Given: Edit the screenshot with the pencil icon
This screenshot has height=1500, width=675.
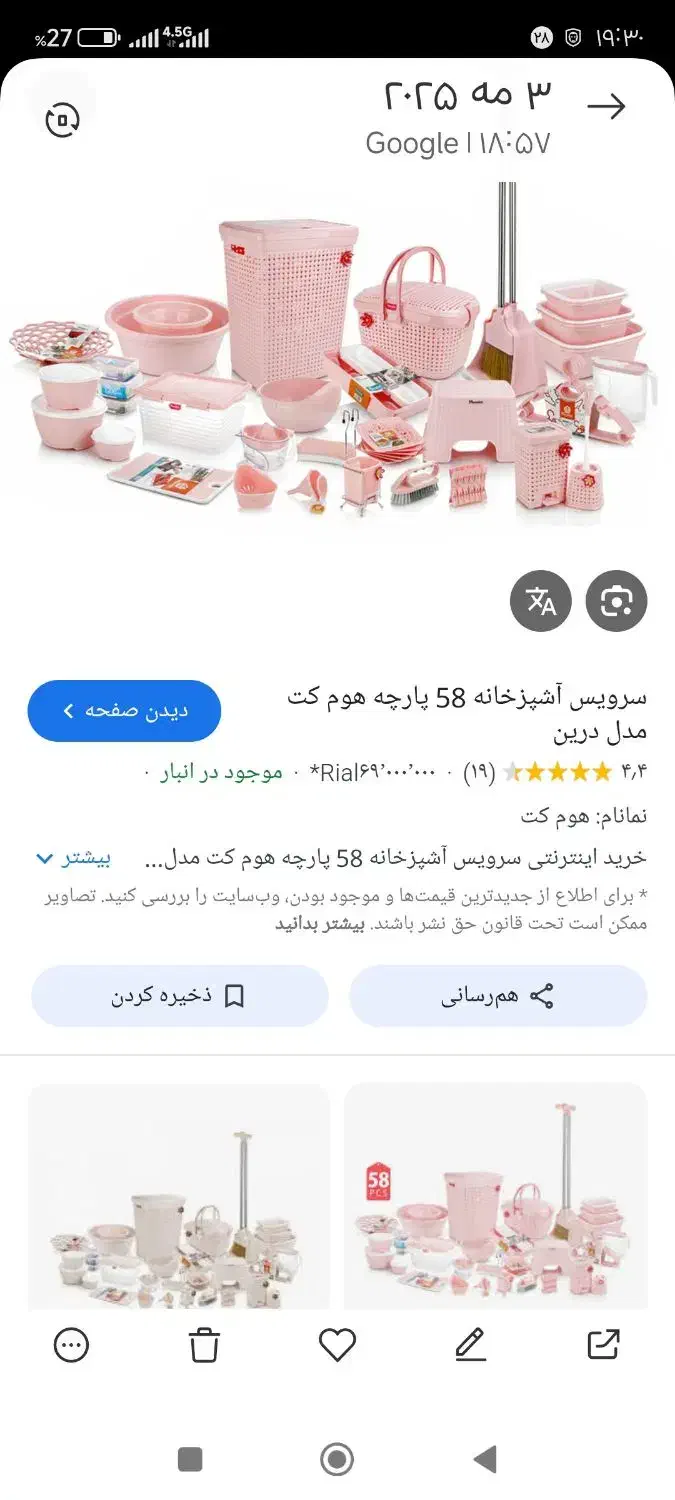Looking at the screenshot, I should click(470, 1345).
